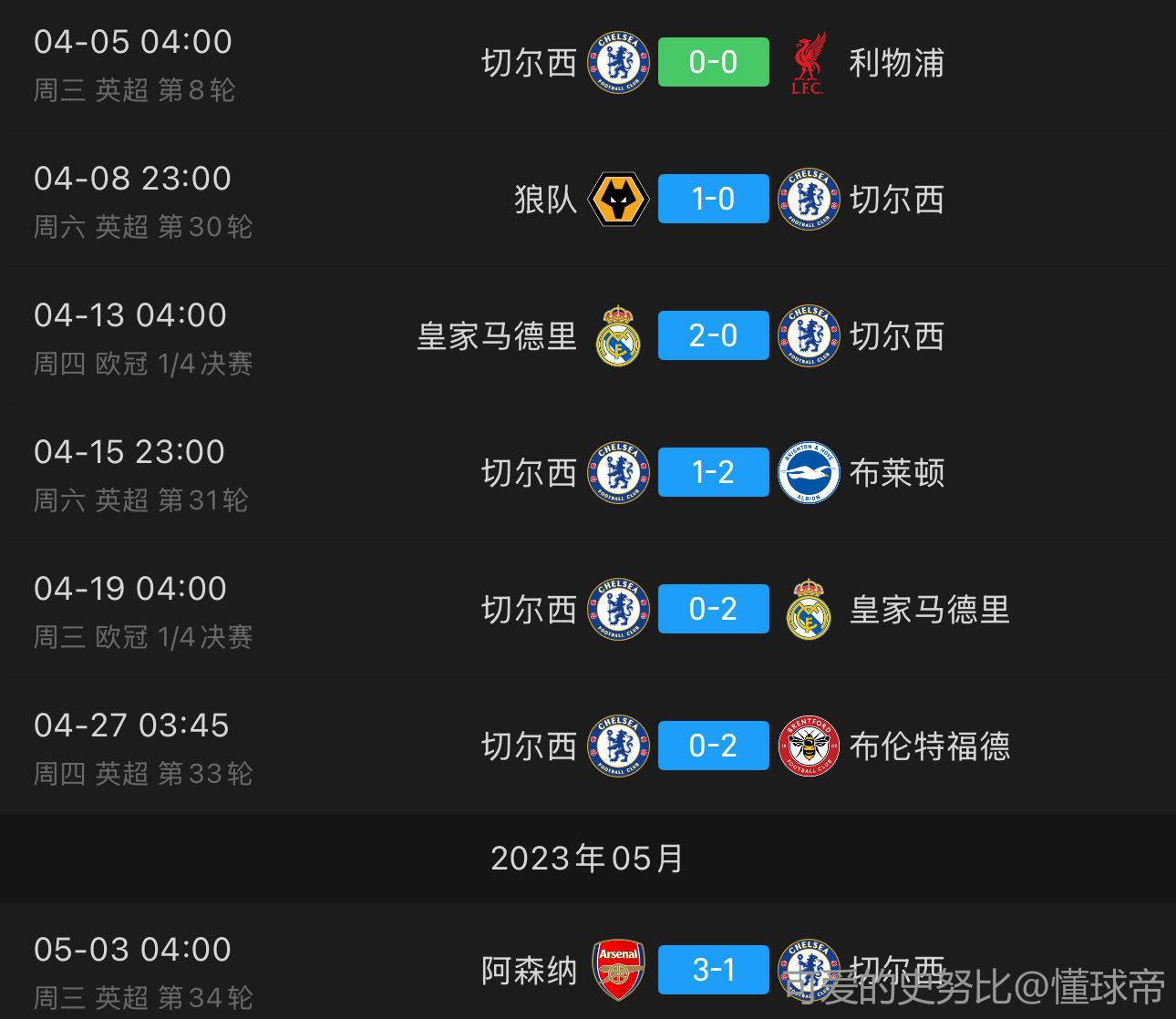
Task: View Real Madrid 2-0 Chelsea on 04-13
Action: pyautogui.click(x=713, y=336)
